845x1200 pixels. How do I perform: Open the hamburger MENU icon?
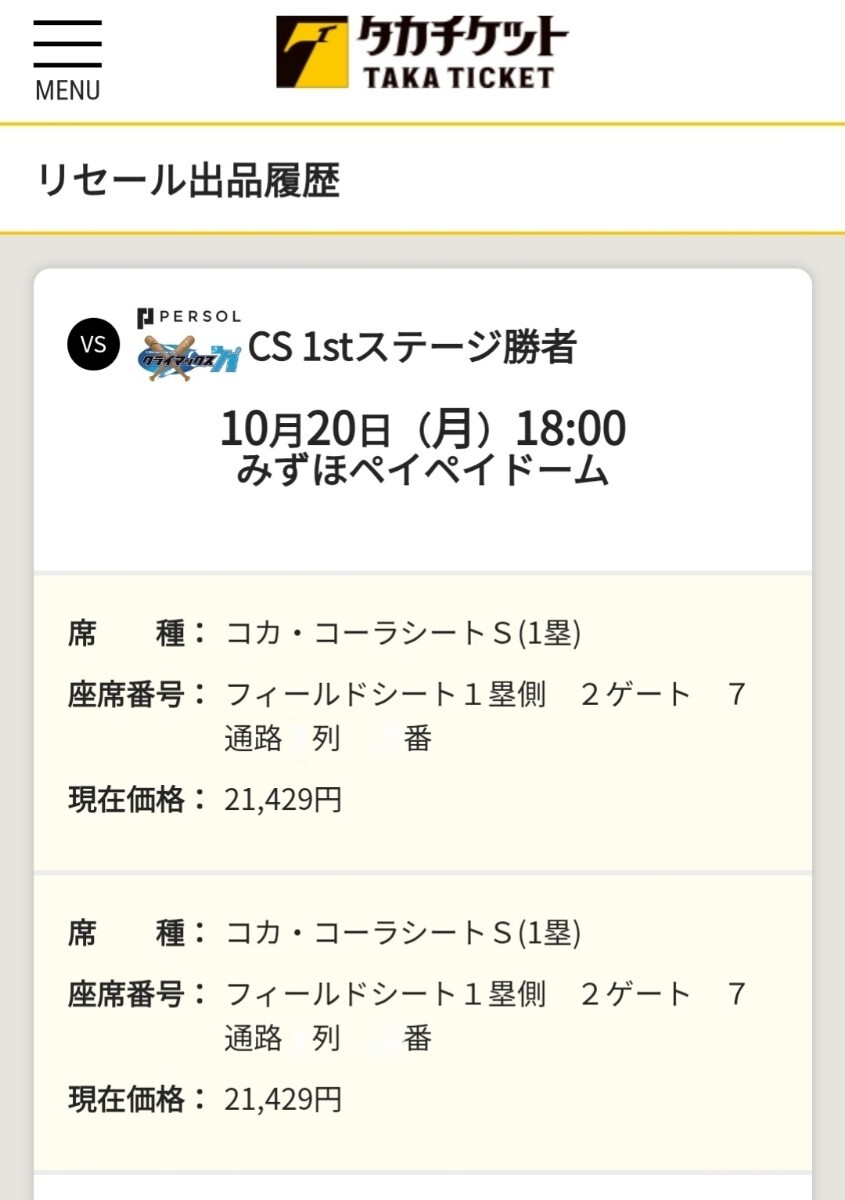pos(66,46)
